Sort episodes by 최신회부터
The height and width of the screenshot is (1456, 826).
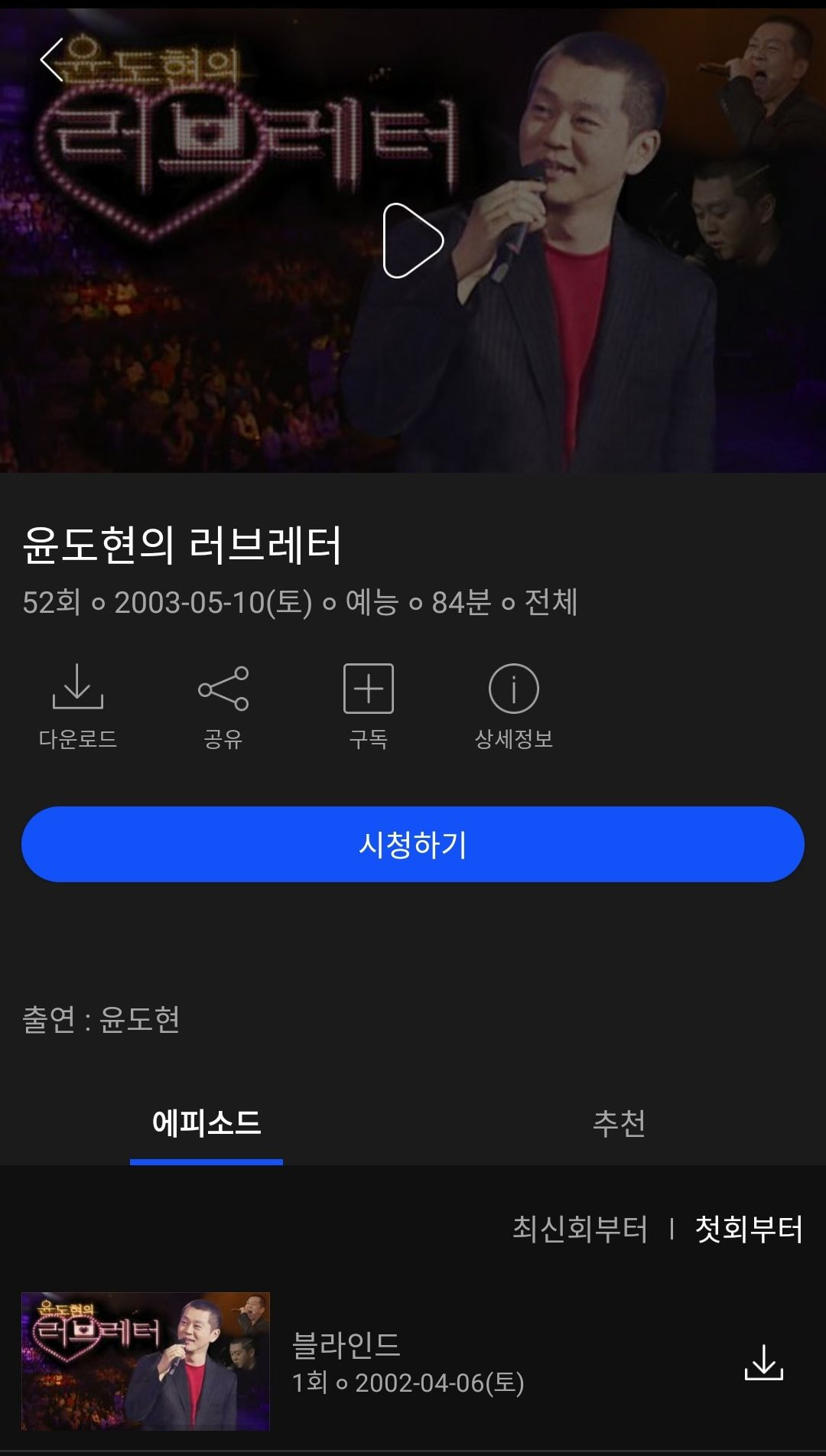[x=580, y=1229]
